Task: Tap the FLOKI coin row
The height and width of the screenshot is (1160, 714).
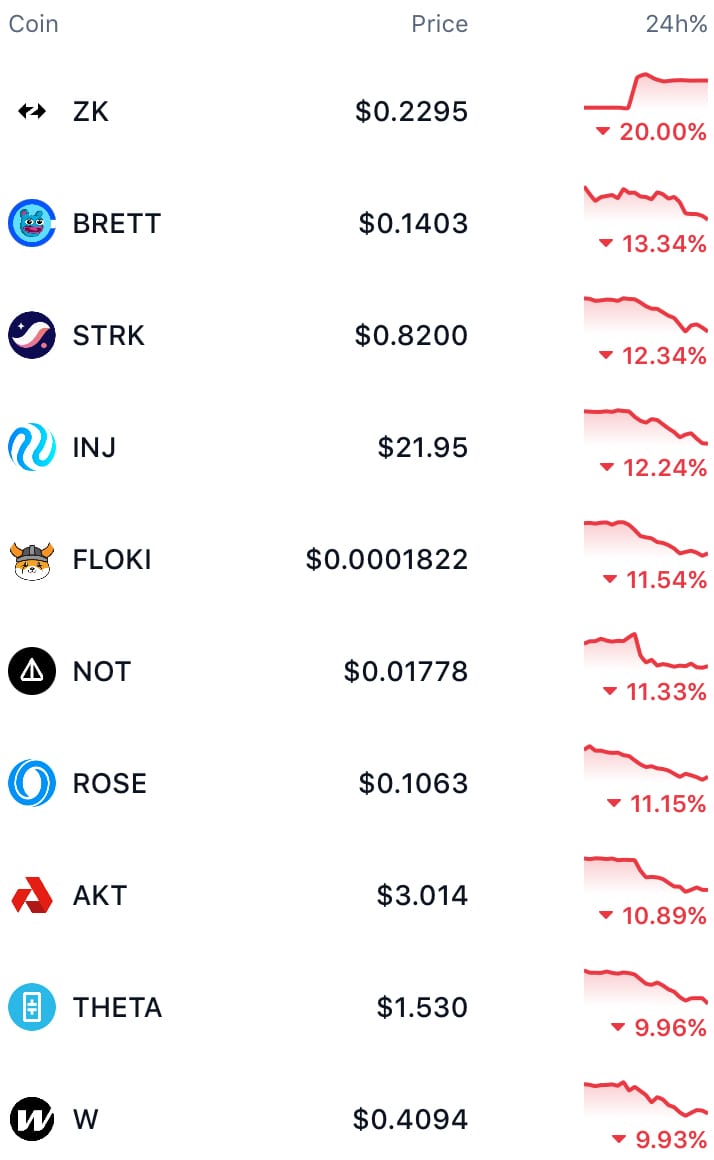Action: click(x=112, y=559)
